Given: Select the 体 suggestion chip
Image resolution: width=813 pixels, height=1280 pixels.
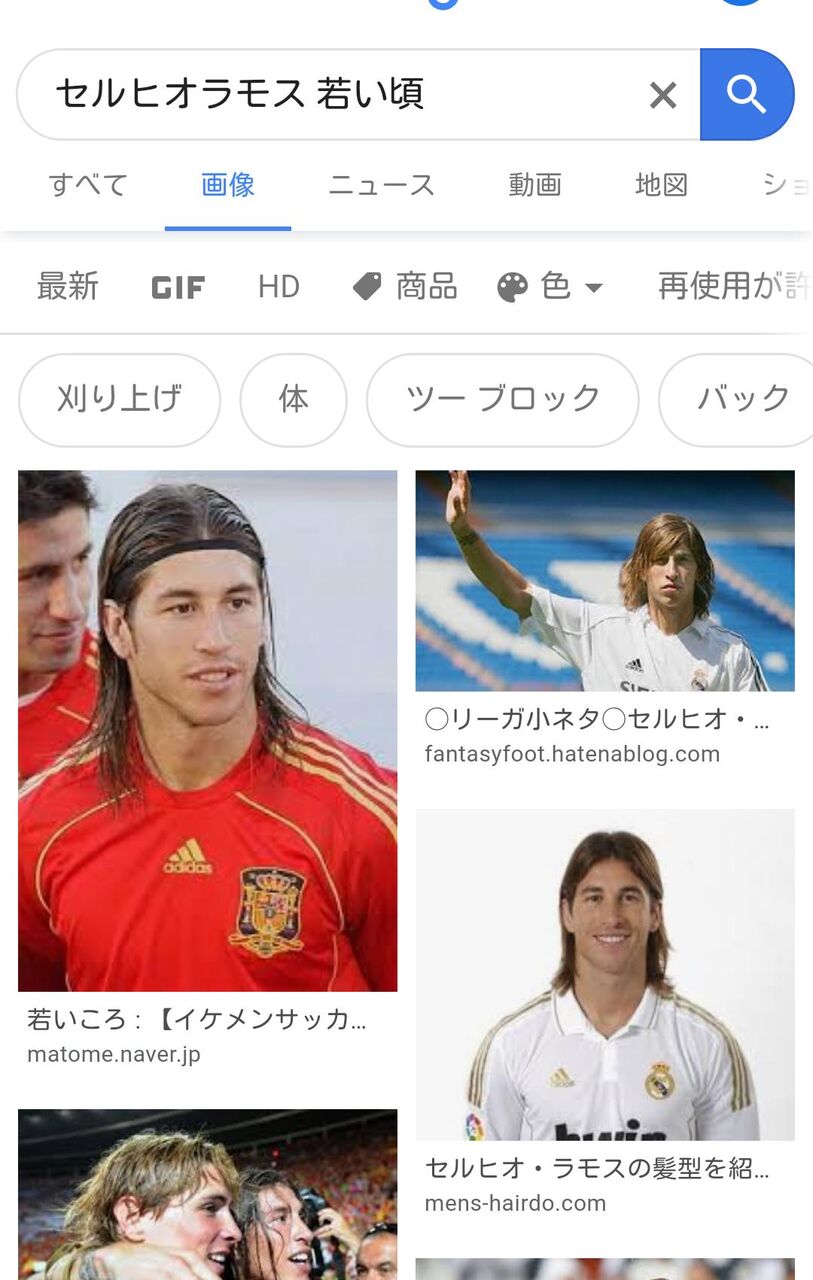Looking at the screenshot, I should pyautogui.click(x=294, y=399).
